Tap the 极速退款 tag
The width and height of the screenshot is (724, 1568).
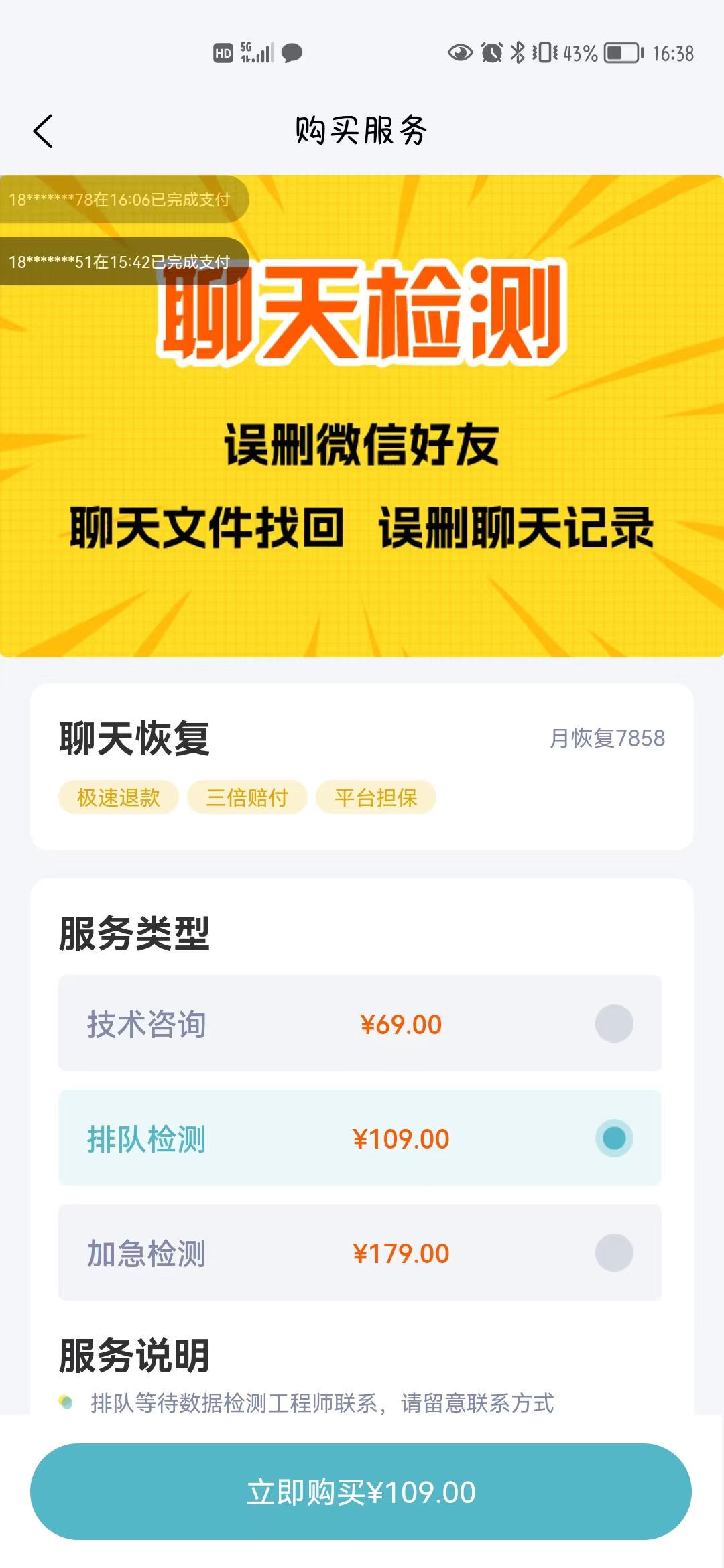(x=118, y=797)
